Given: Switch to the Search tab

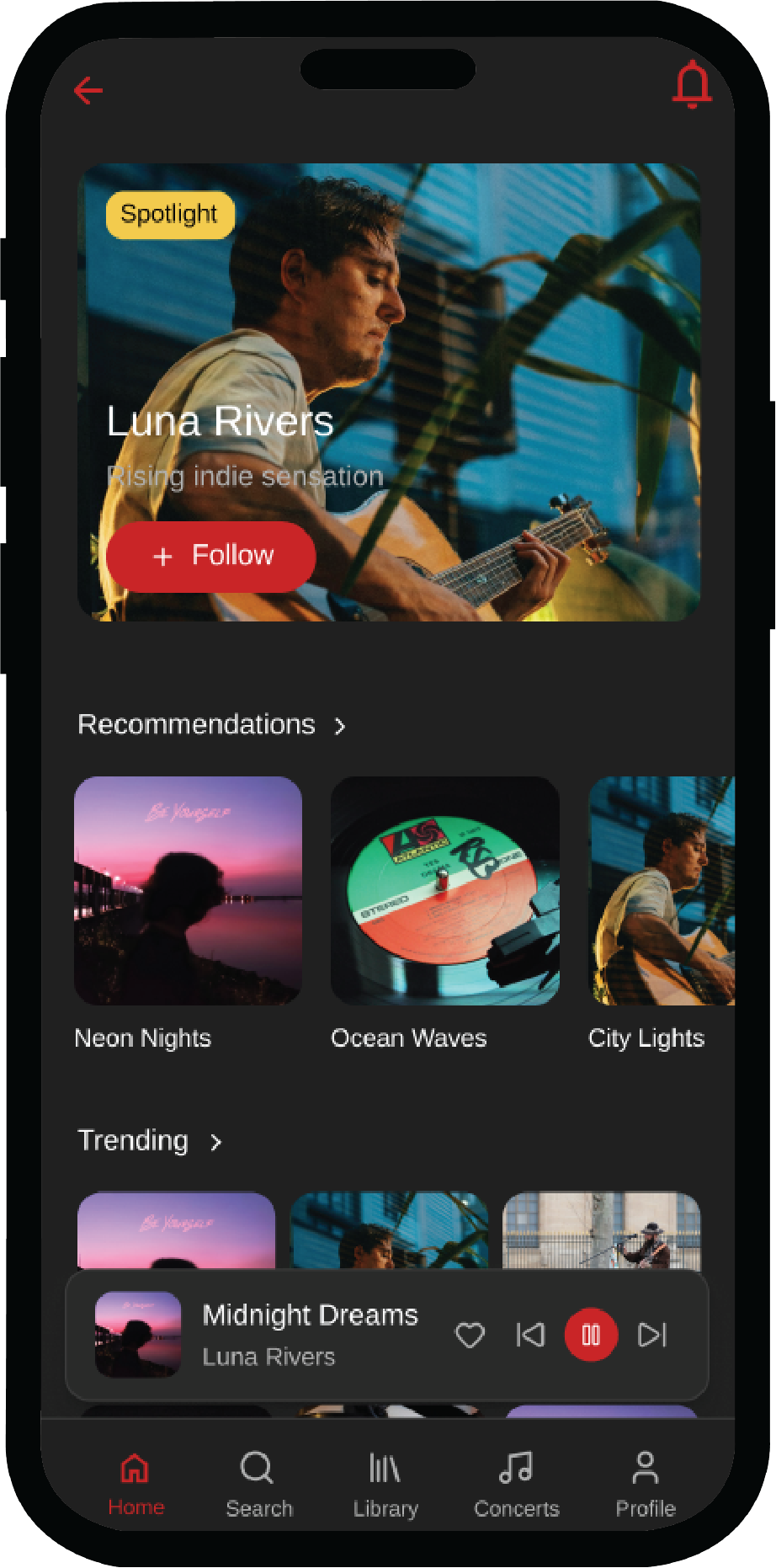Looking at the screenshot, I should point(258,1484).
